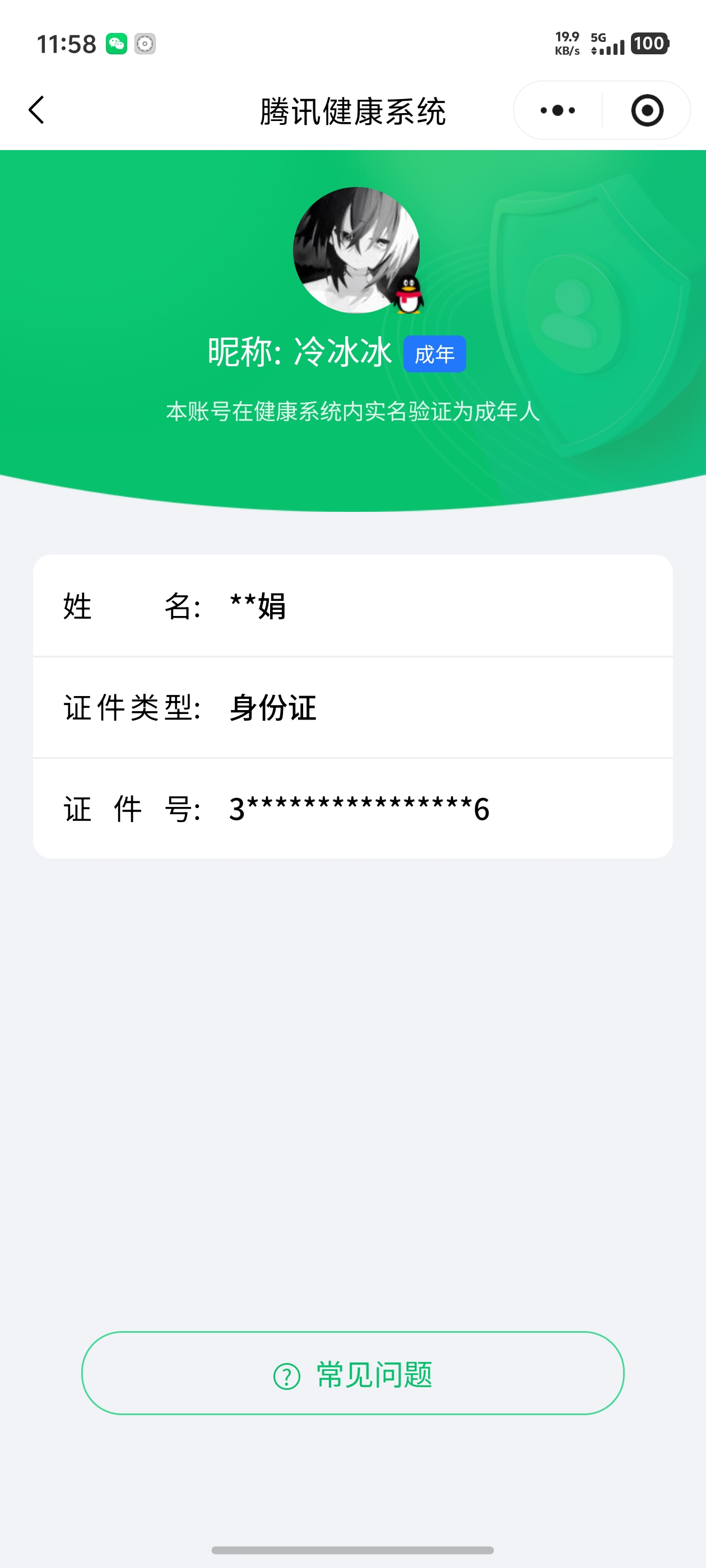The width and height of the screenshot is (706, 1568).
Task: Tap the mini program close capsule circle
Action: [648, 110]
